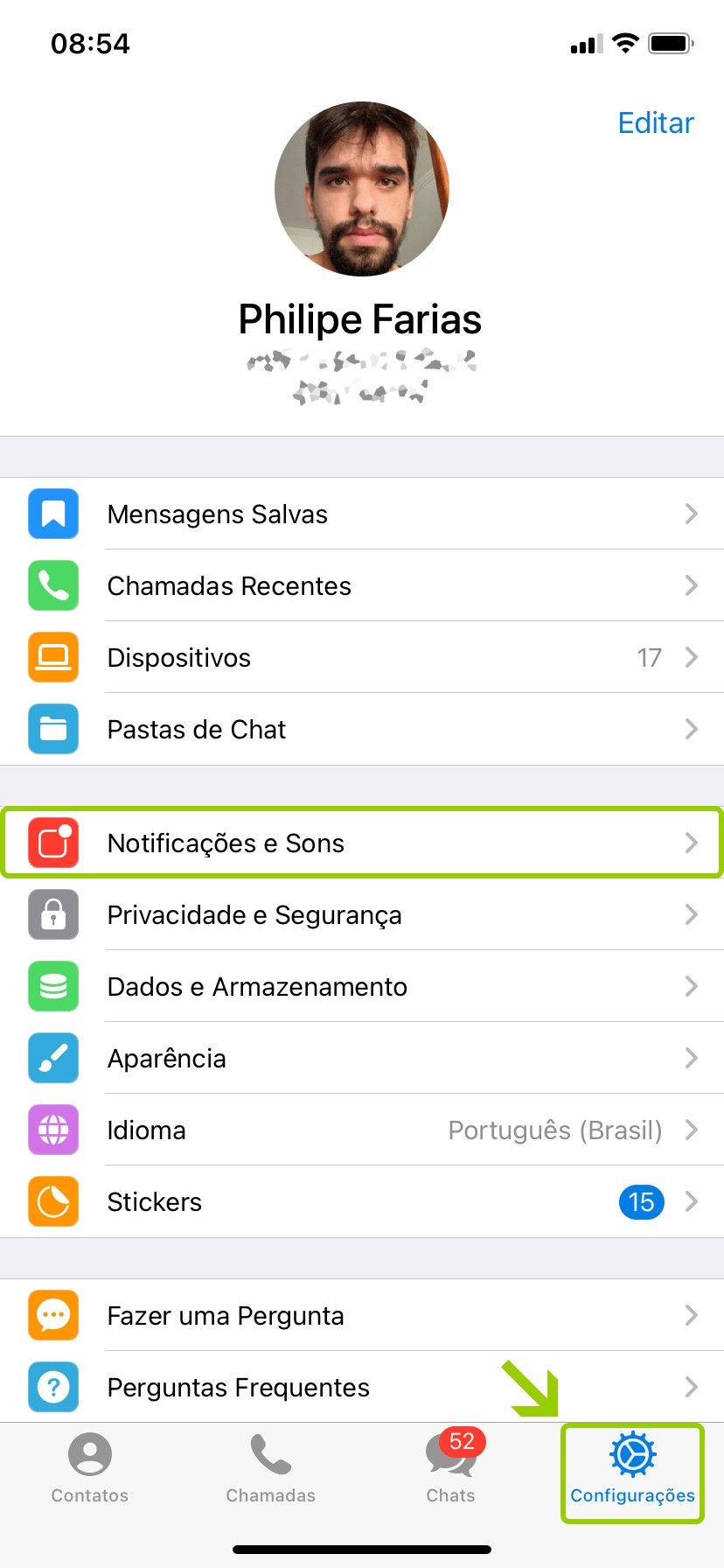
Task: Tap Editar to edit the profile
Action: (655, 123)
